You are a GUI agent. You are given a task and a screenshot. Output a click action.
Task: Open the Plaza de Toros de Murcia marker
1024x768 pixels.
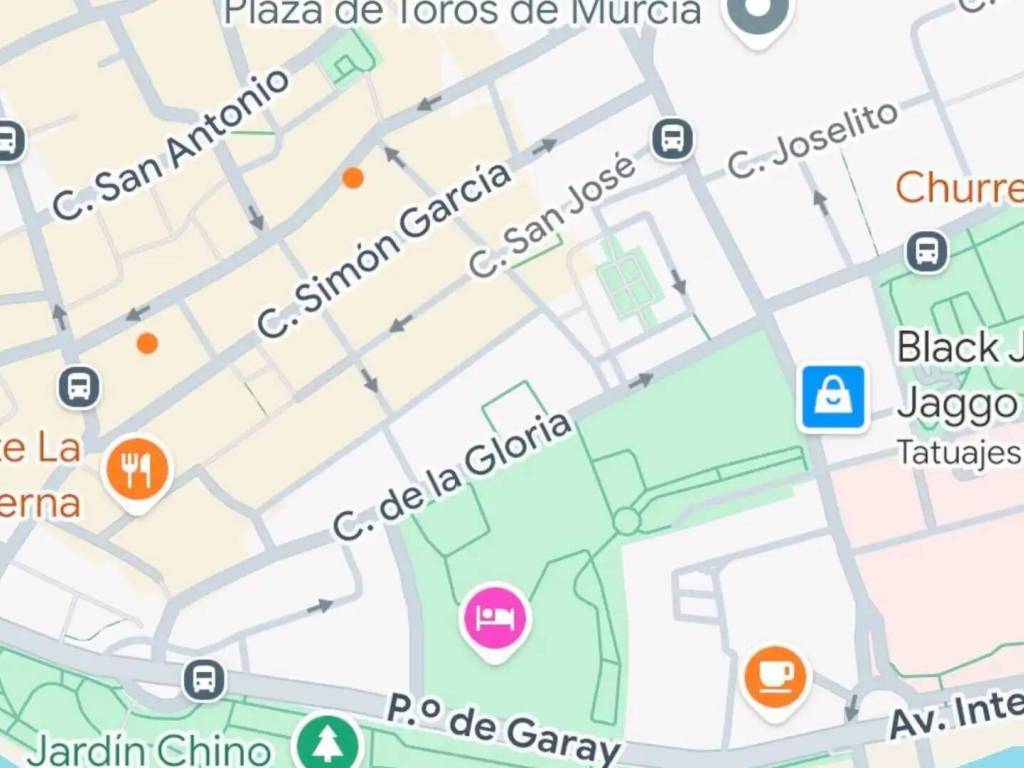[x=758, y=14]
